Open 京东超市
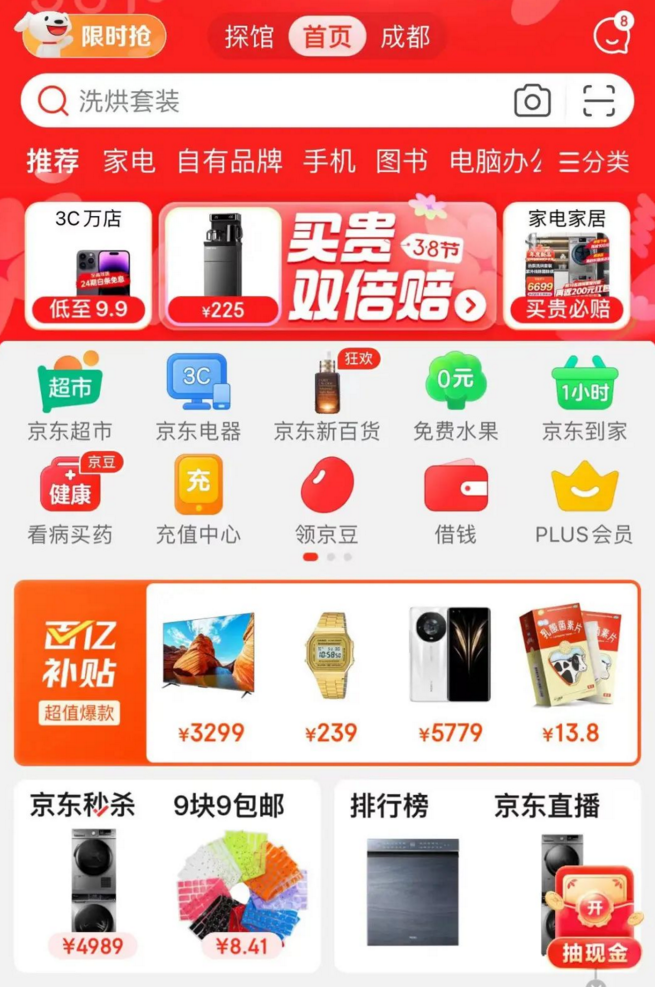Image resolution: width=655 pixels, height=987 pixels. (x=70, y=397)
